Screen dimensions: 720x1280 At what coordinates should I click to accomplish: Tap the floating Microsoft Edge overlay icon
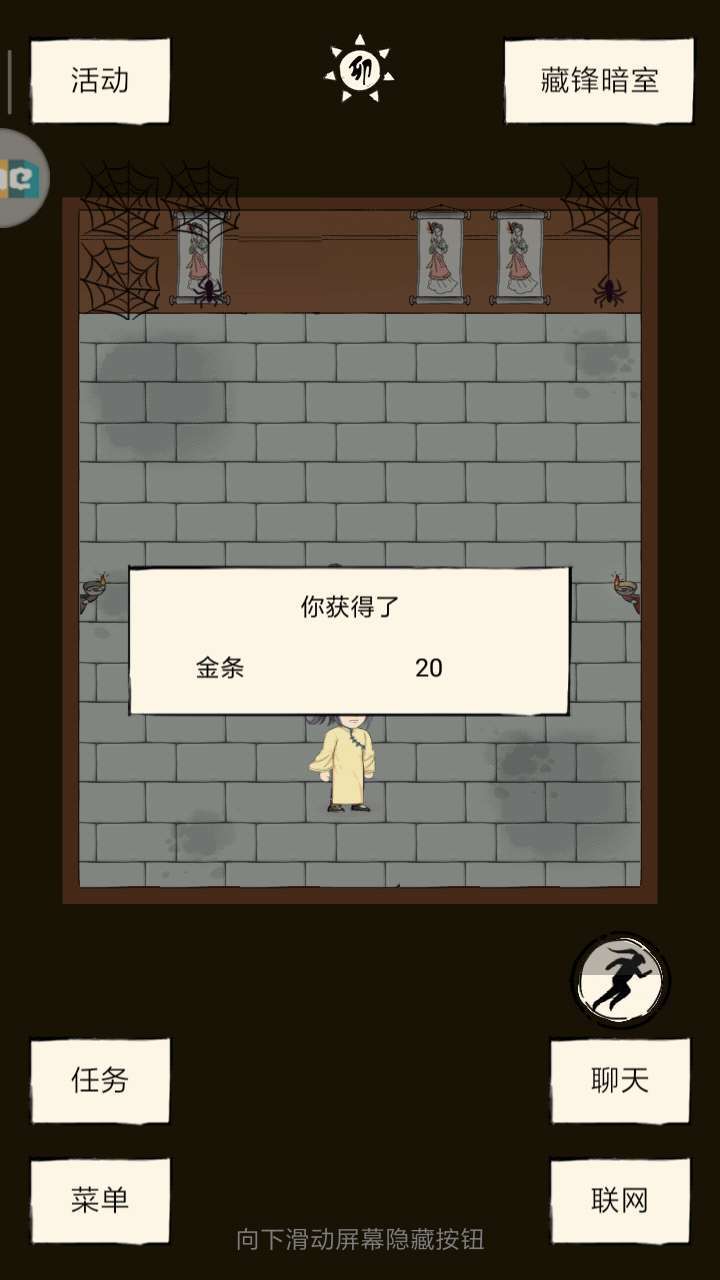[18, 178]
